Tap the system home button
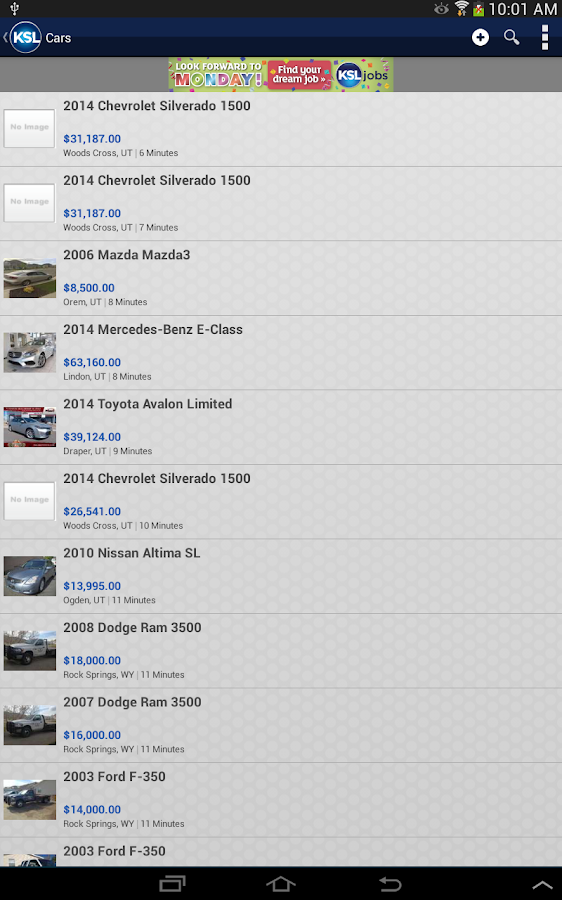 pyautogui.click(x=281, y=884)
